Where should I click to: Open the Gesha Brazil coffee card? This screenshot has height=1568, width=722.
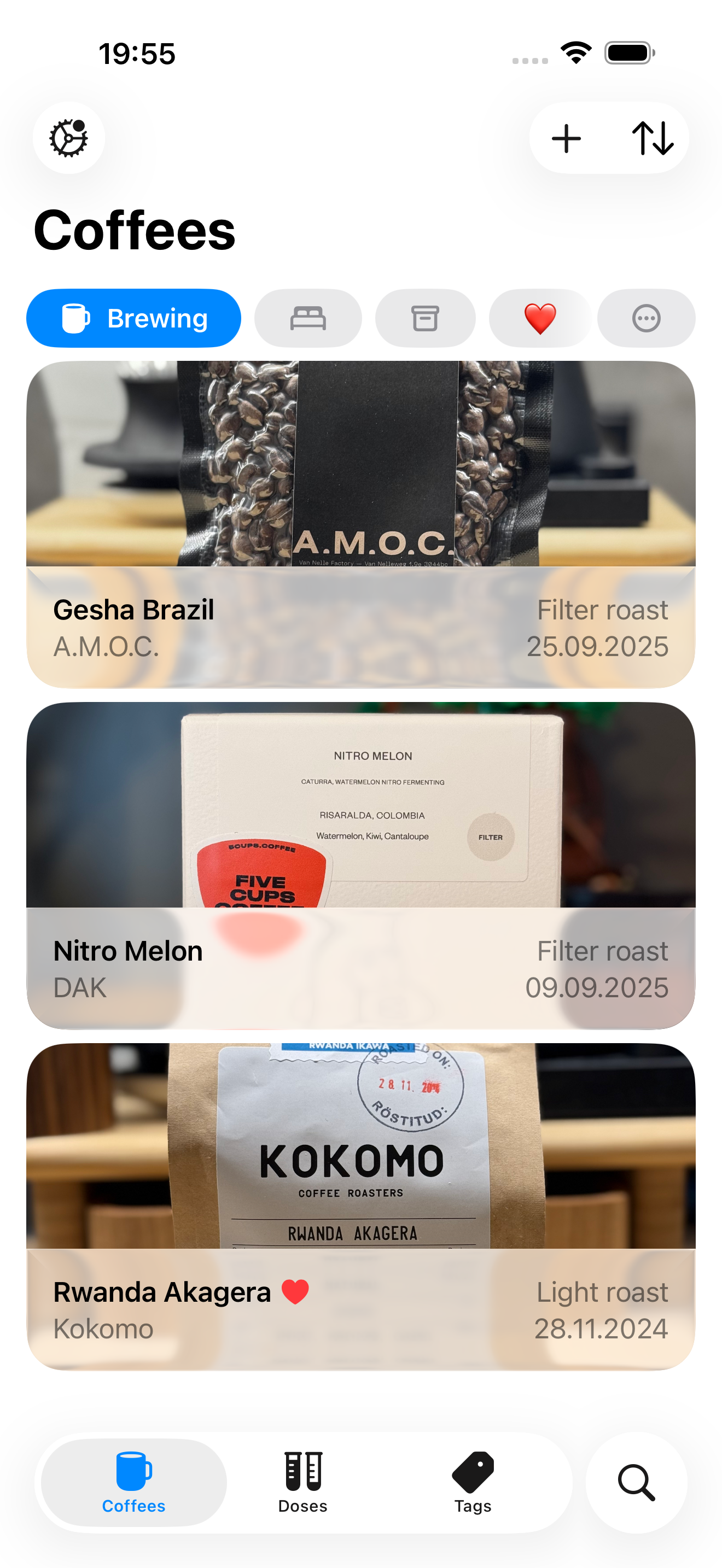360,524
